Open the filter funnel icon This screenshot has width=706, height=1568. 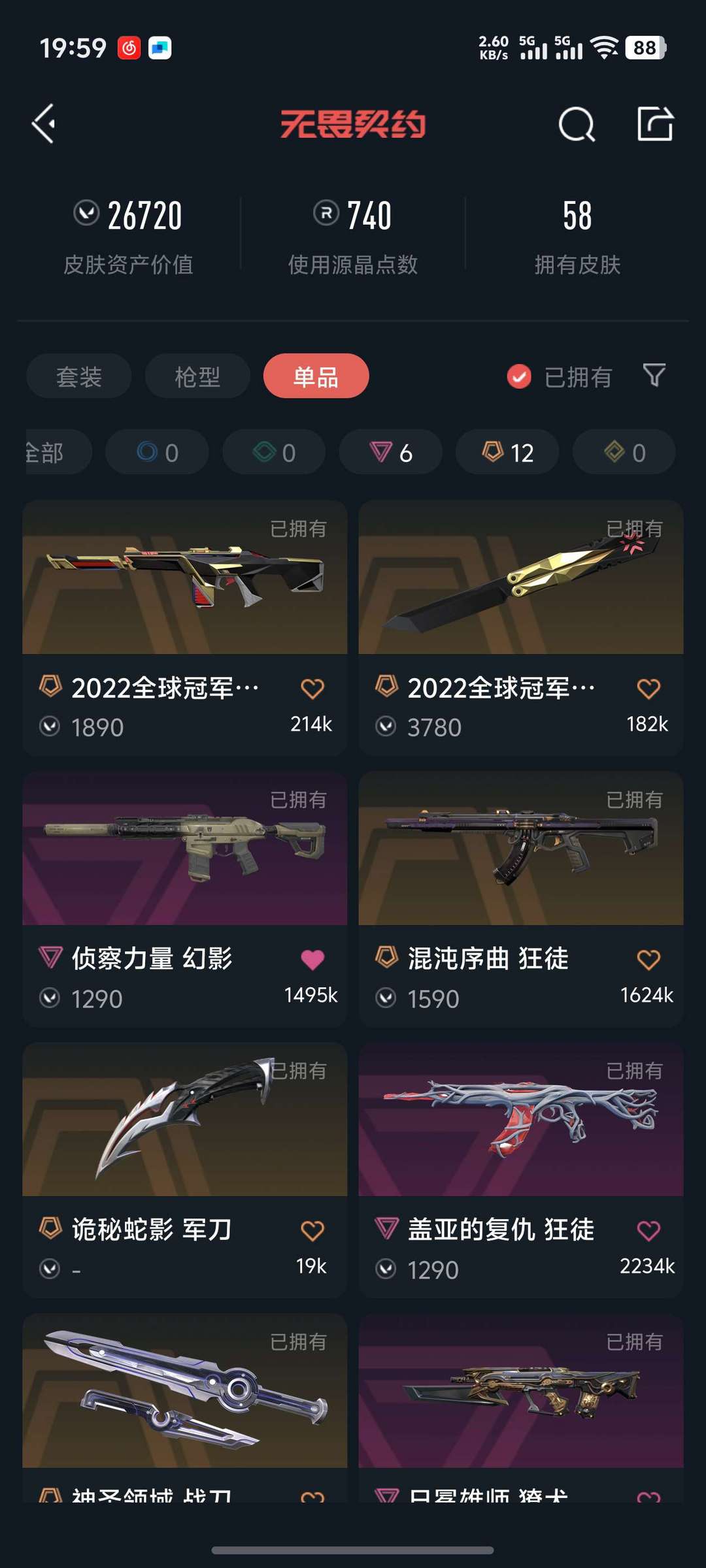point(654,376)
